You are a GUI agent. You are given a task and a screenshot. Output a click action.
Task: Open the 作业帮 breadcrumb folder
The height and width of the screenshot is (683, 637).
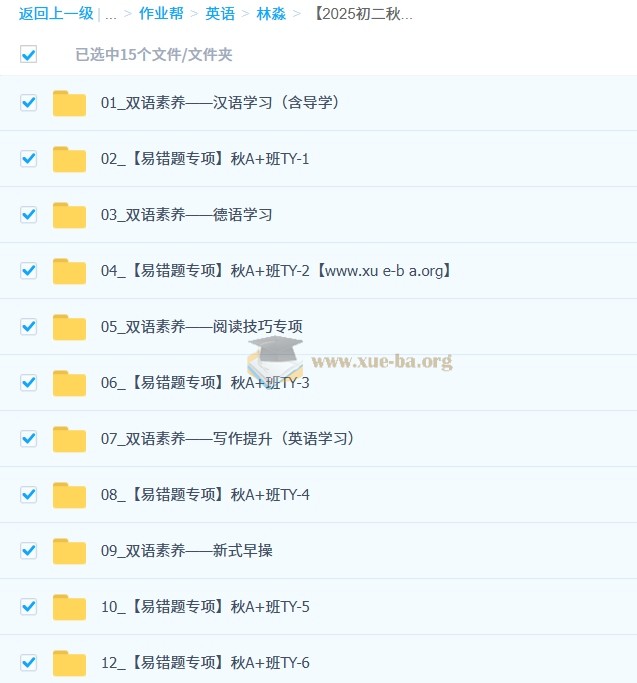(x=159, y=14)
